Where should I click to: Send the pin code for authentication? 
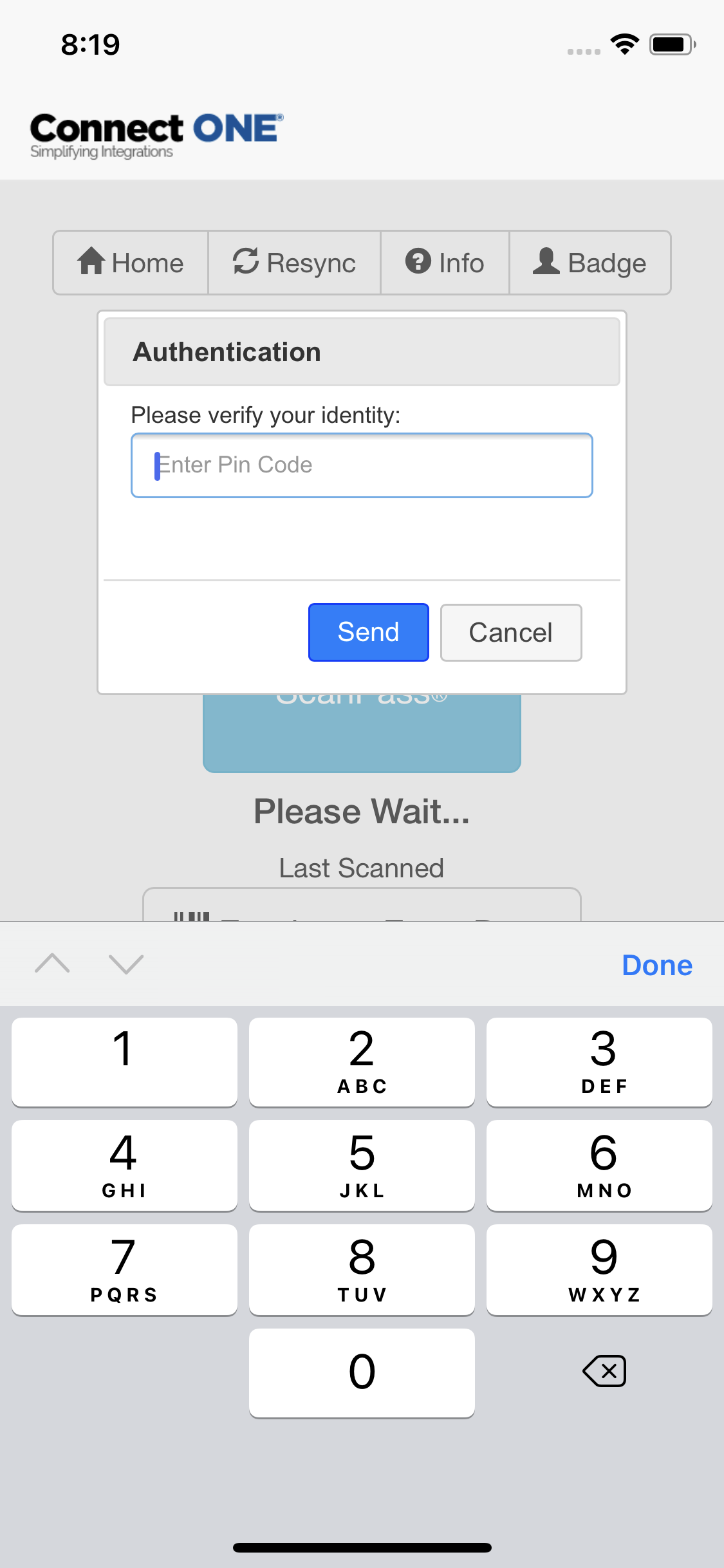coord(369,632)
